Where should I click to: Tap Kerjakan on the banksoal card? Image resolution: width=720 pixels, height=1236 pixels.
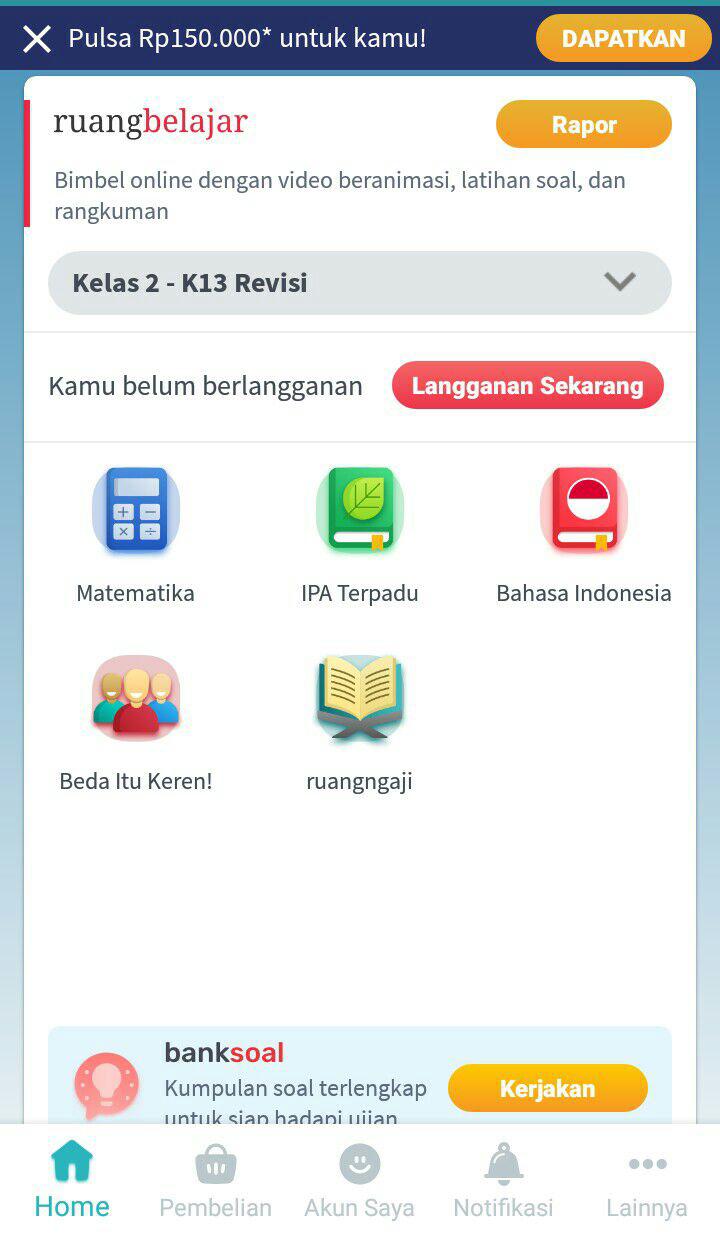[x=547, y=1088]
